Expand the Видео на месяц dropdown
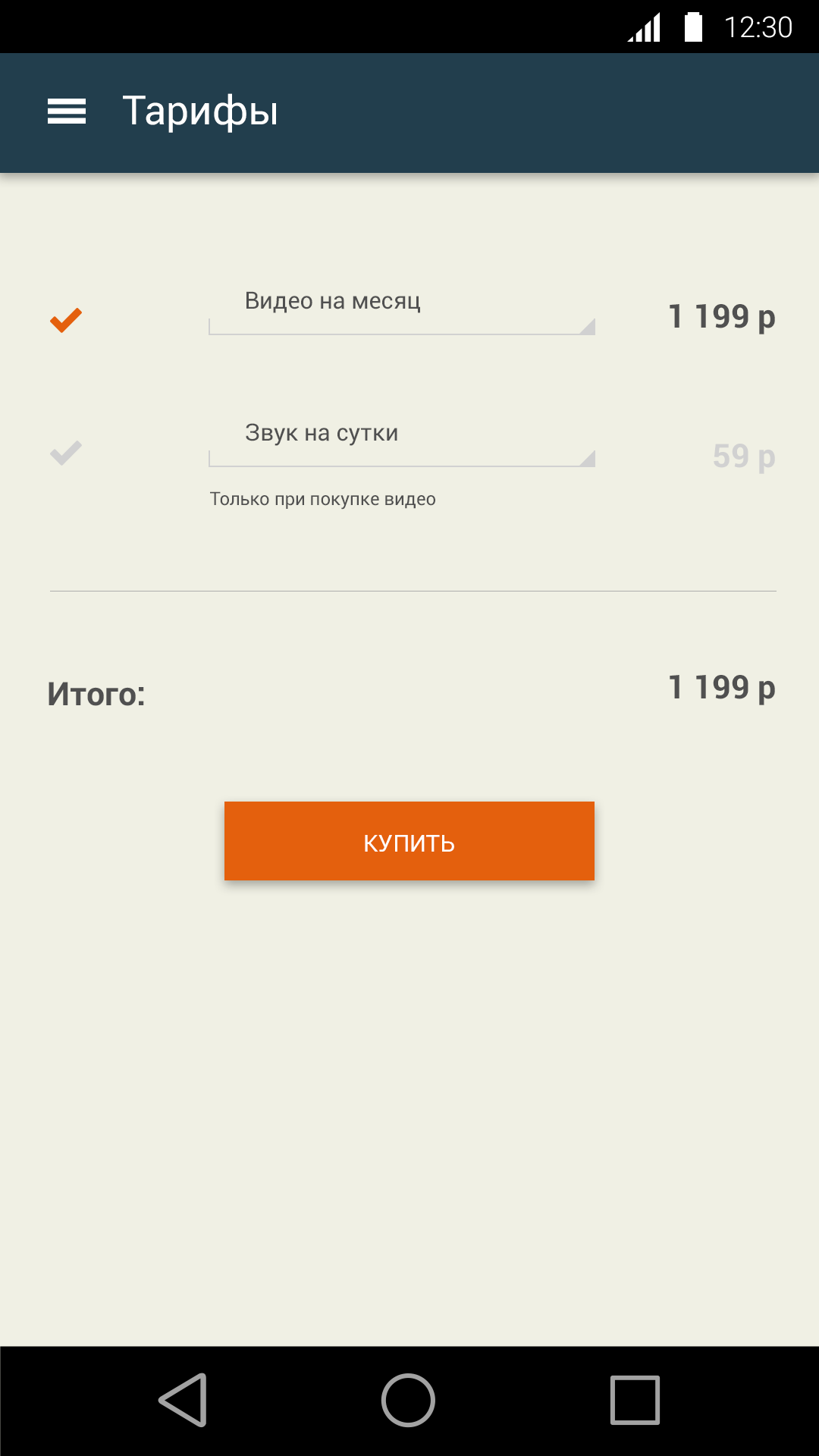Viewport: 819px width, 1456px height. pos(402,311)
